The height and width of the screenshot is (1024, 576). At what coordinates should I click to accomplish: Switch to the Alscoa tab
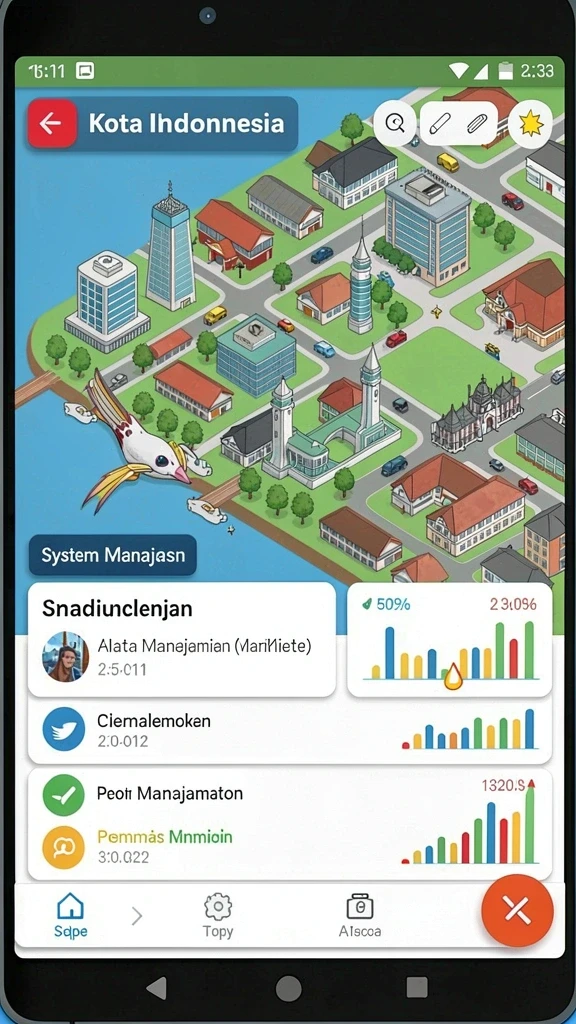pyautogui.click(x=359, y=915)
